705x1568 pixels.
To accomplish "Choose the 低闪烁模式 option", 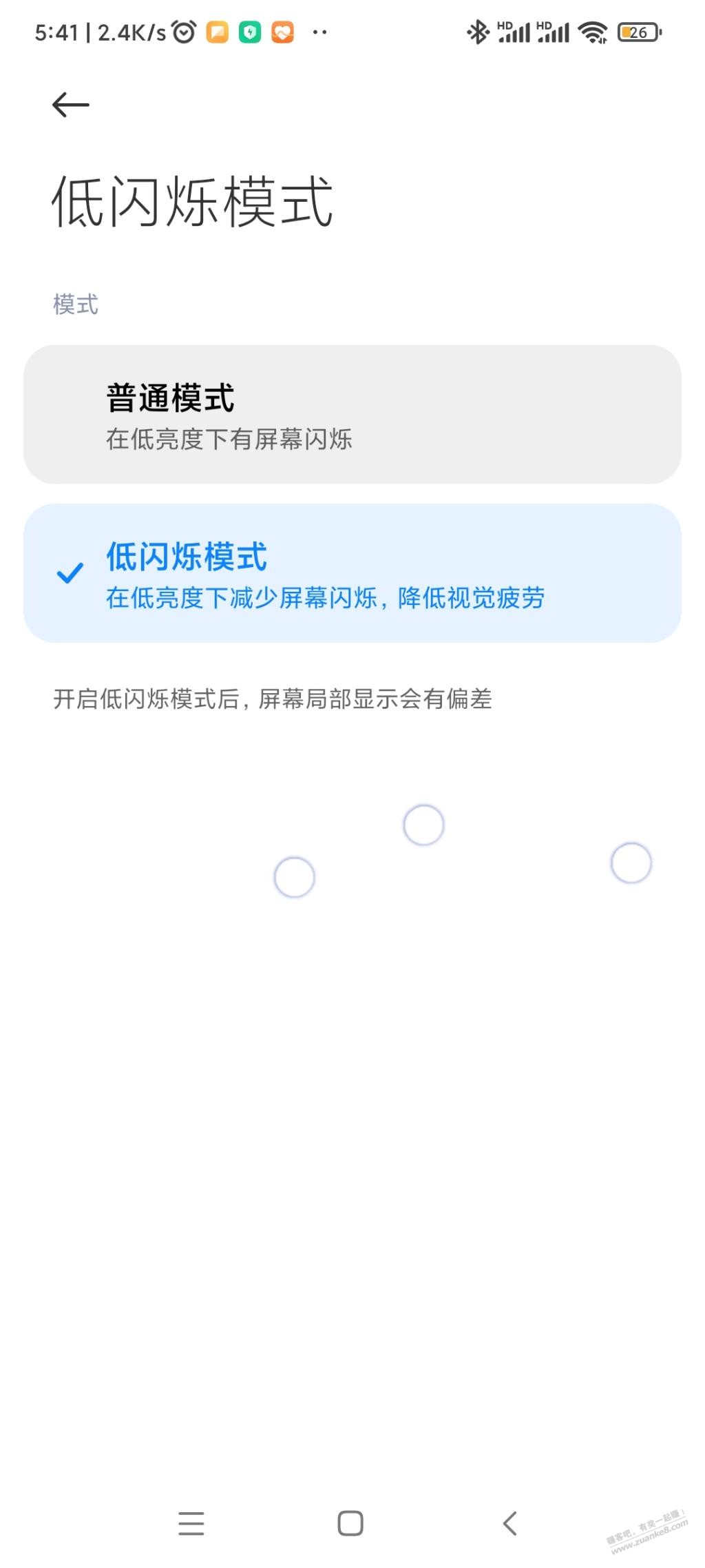I will (x=352, y=573).
